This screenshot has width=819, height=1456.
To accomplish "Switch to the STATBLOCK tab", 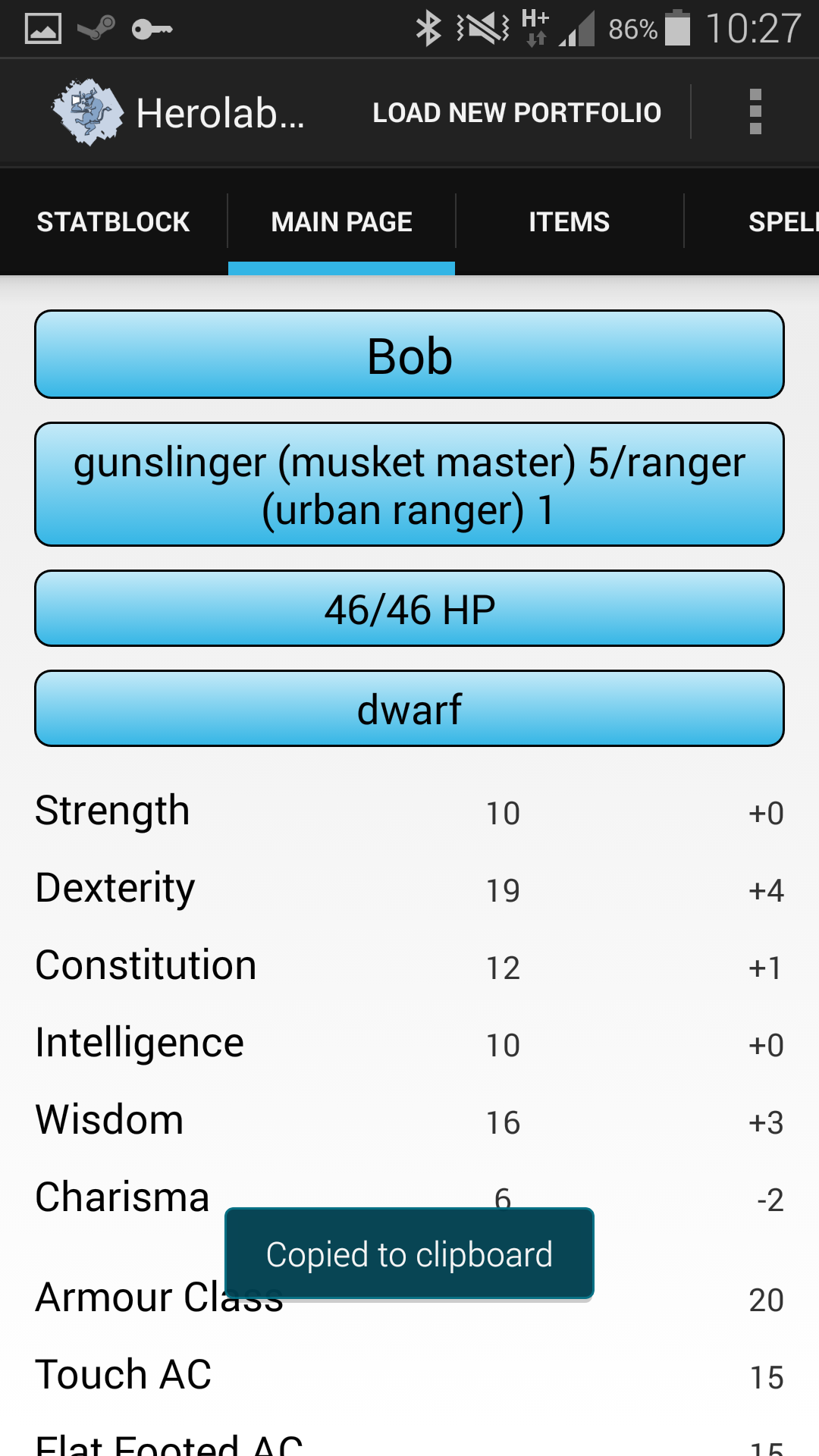I will coord(113,221).
